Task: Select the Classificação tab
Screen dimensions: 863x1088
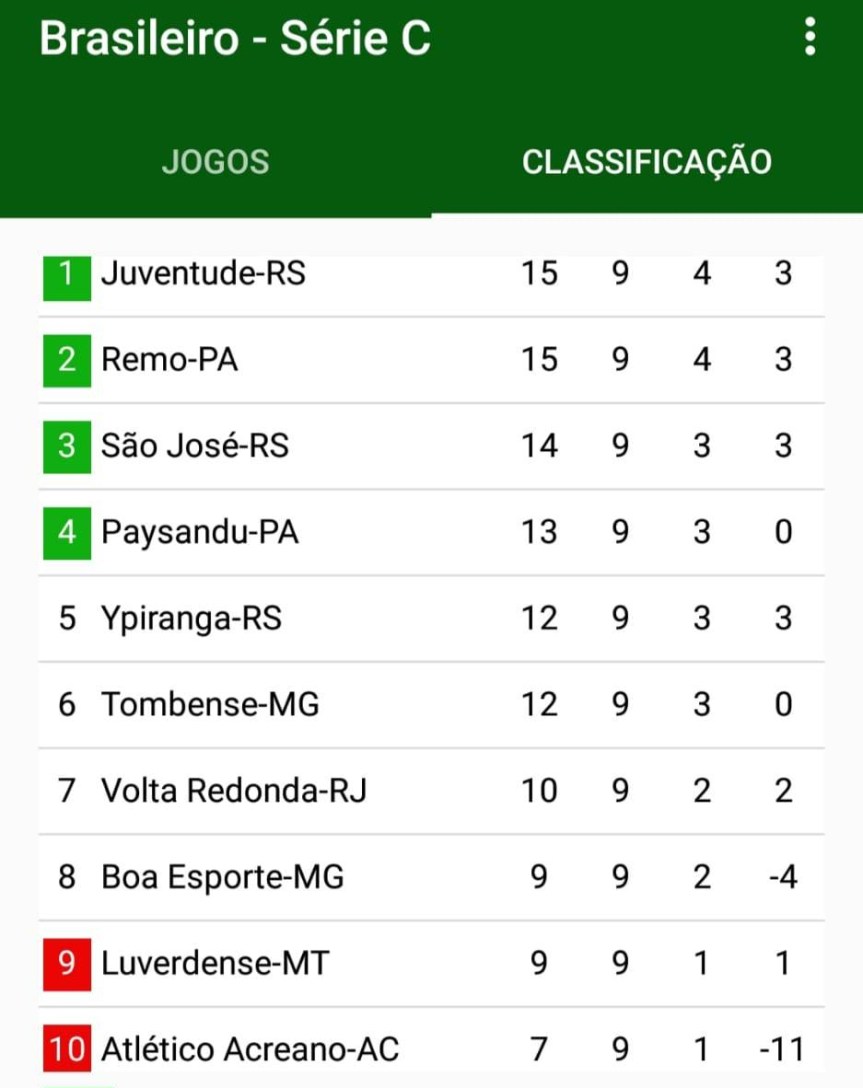Action: [x=647, y=162]
